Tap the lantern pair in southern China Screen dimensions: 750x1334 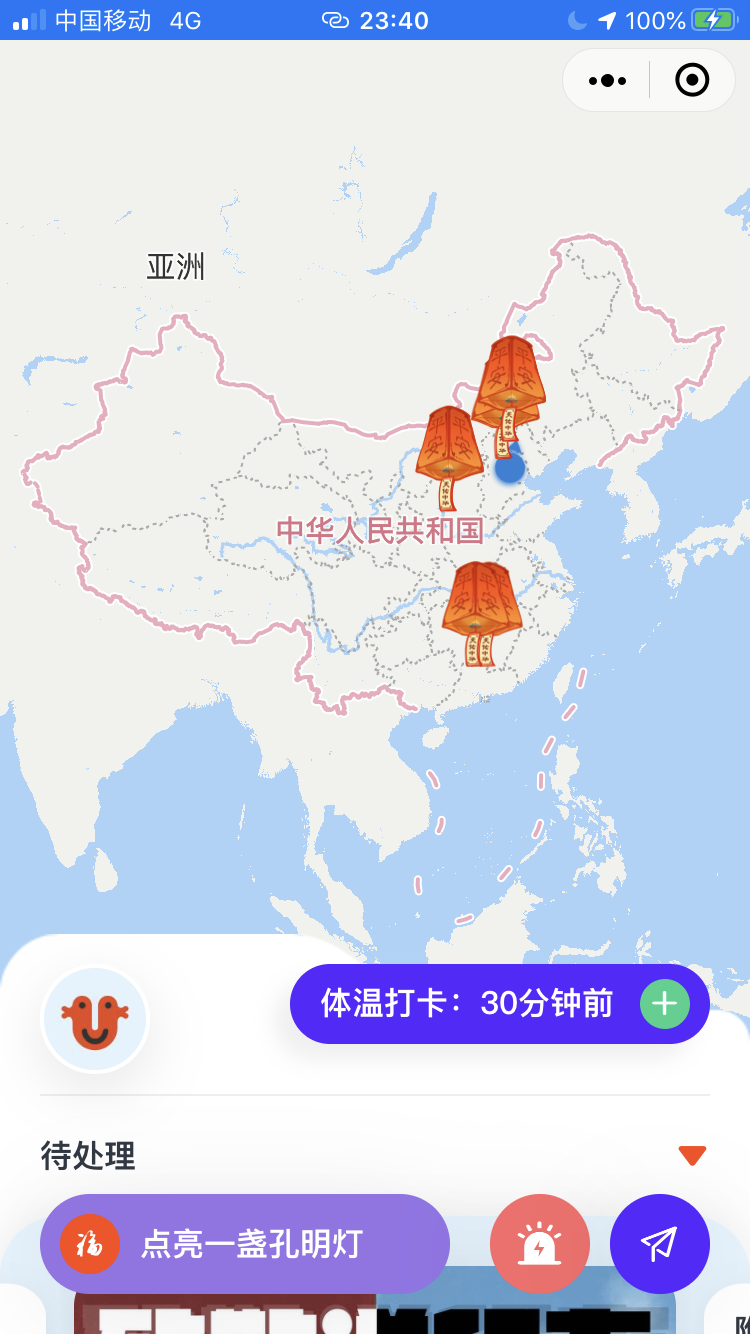[481, 613]
